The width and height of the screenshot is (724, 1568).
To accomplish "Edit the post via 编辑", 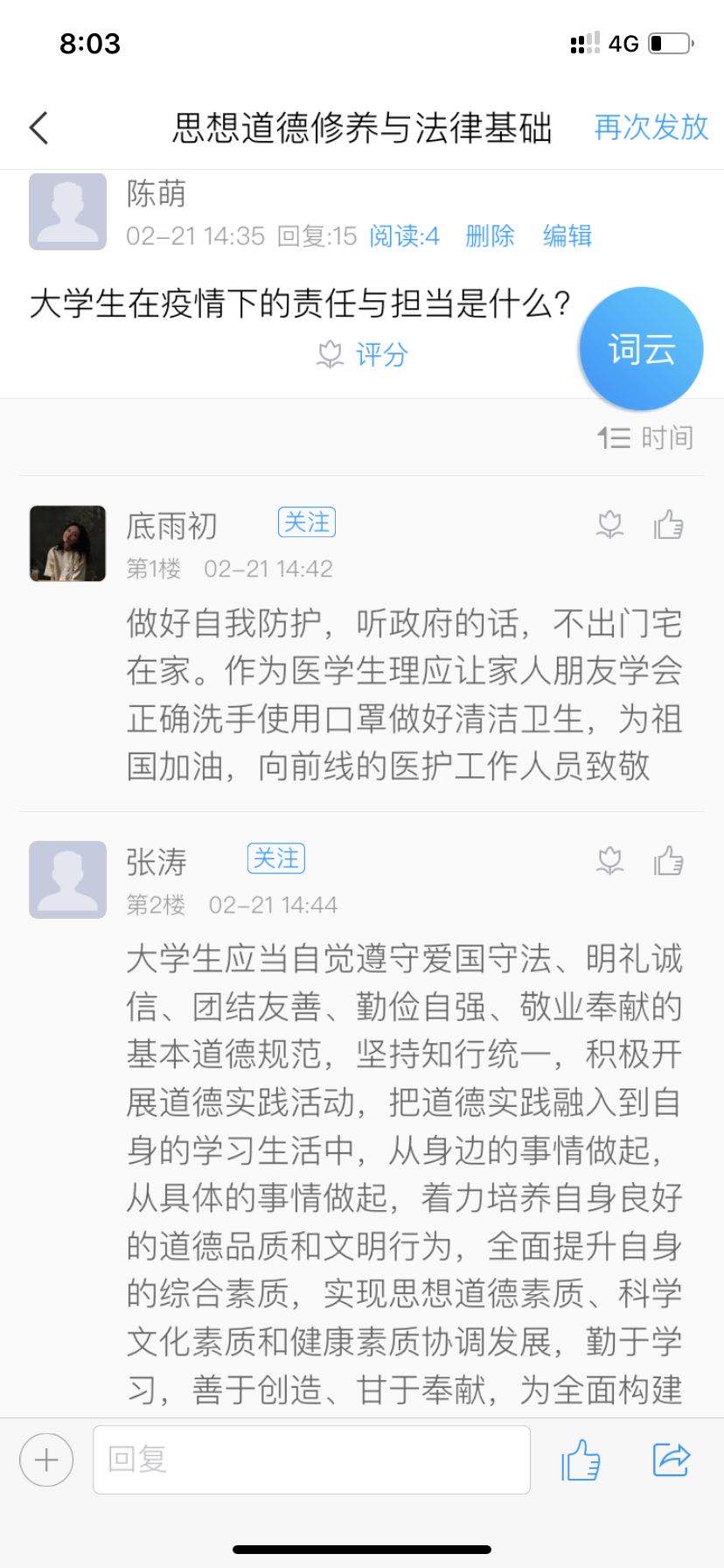I will tap(567, 235).
